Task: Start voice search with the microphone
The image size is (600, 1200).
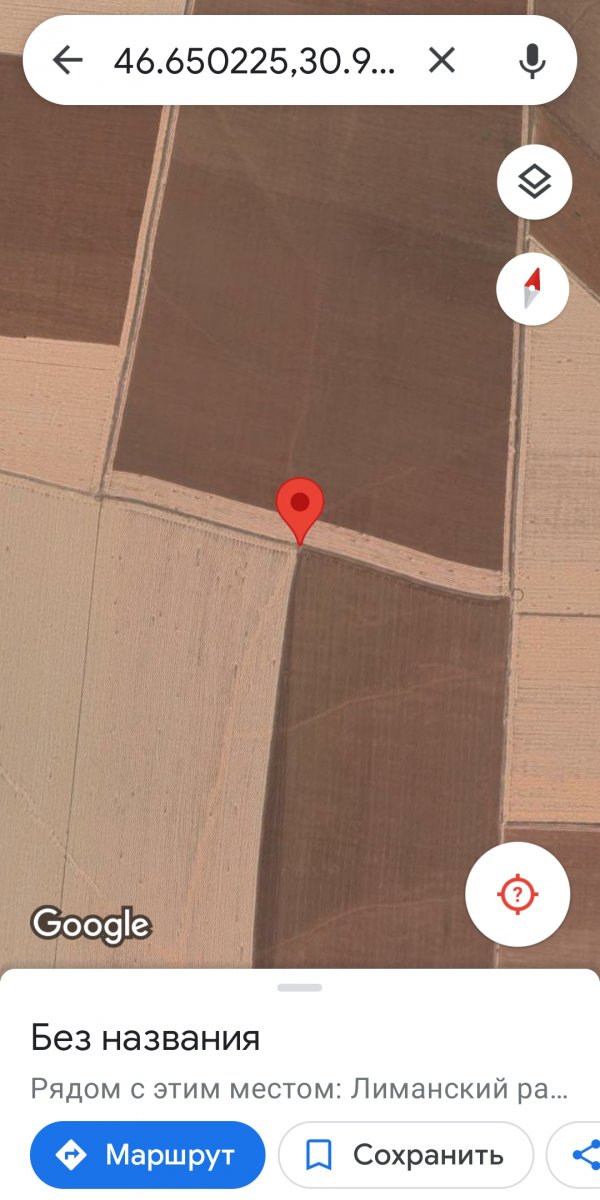Action: pyautogui.click(x=532, y=61)
